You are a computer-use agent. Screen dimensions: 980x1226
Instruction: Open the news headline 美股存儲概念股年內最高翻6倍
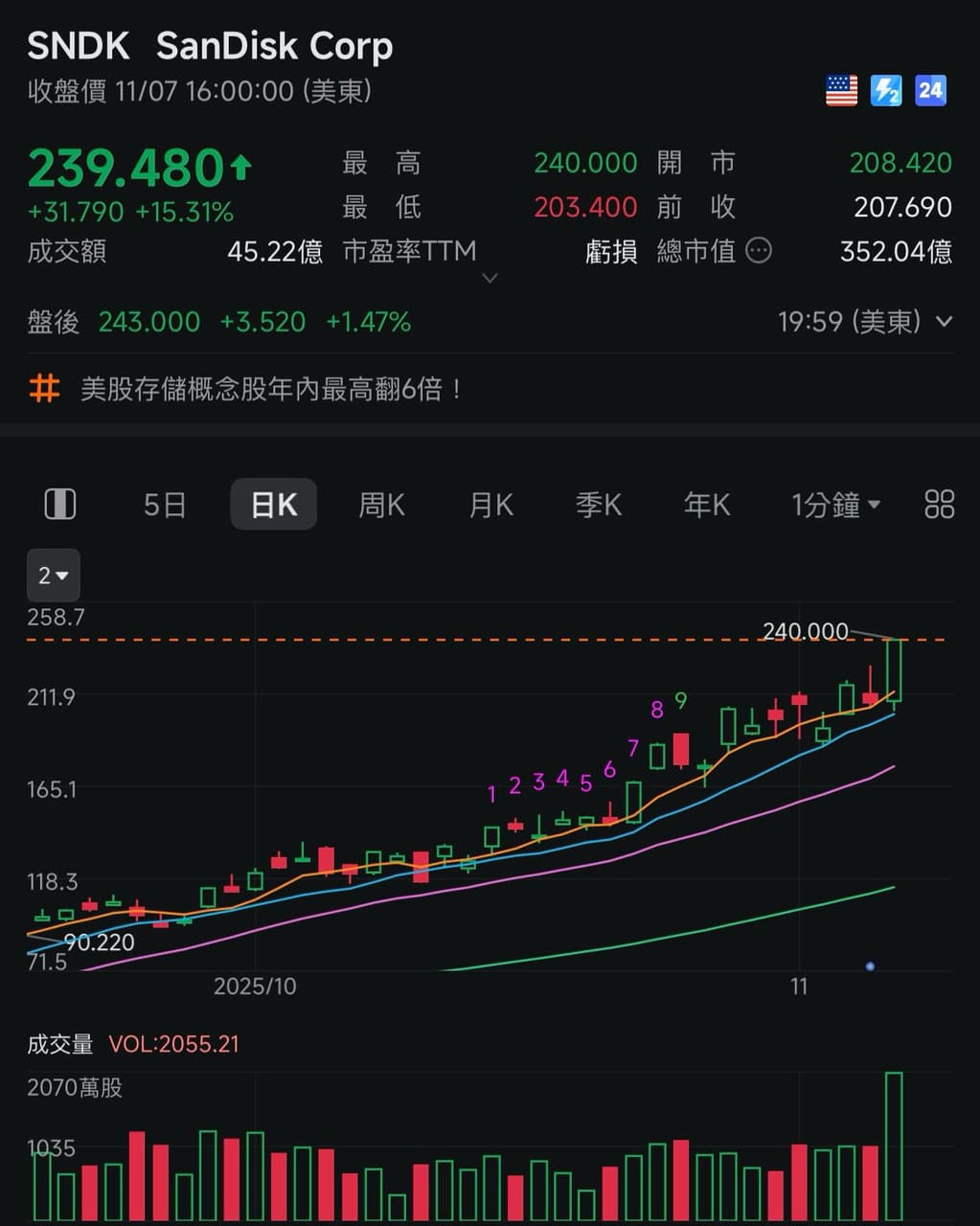[x=271, y=389]
